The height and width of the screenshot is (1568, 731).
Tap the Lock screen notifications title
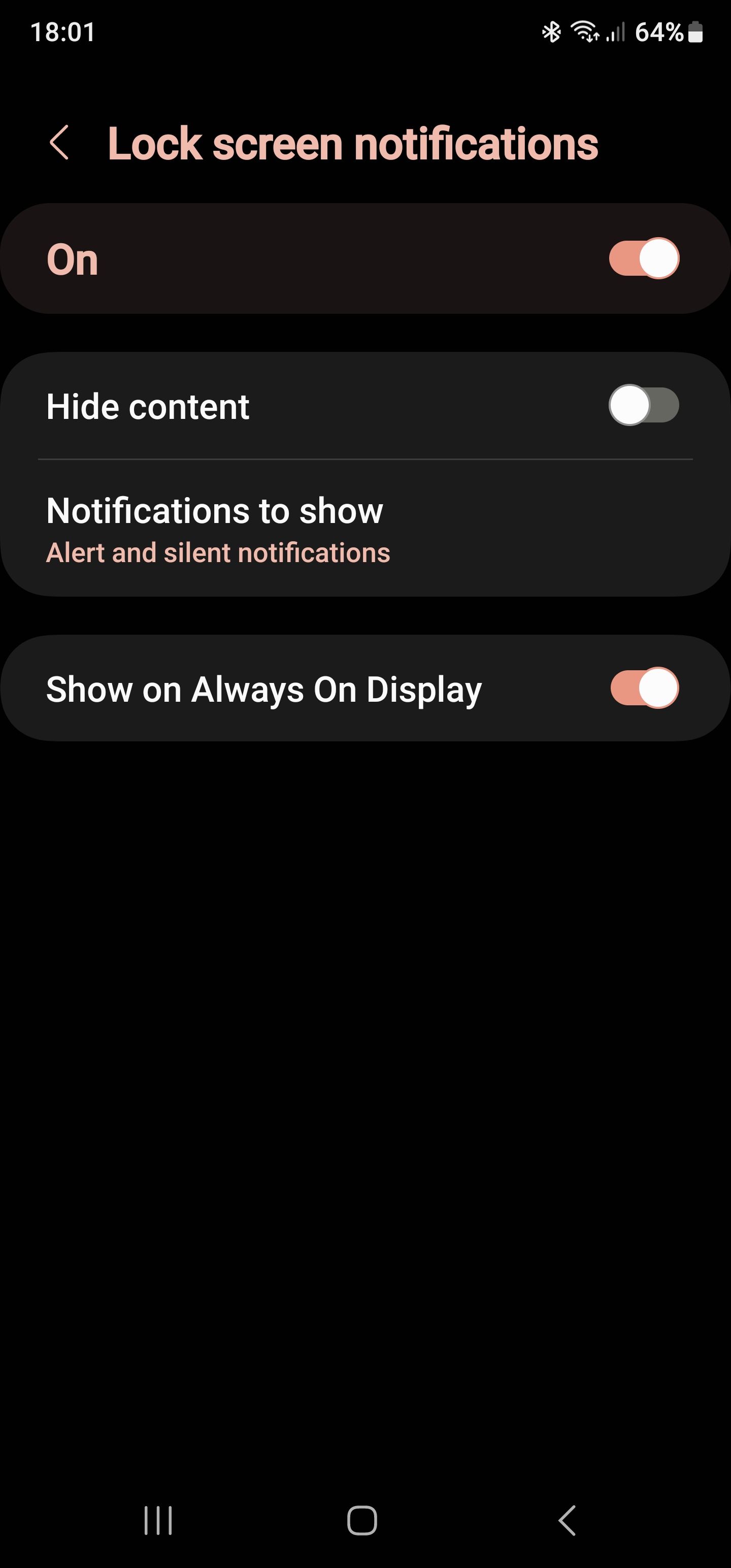353,144
